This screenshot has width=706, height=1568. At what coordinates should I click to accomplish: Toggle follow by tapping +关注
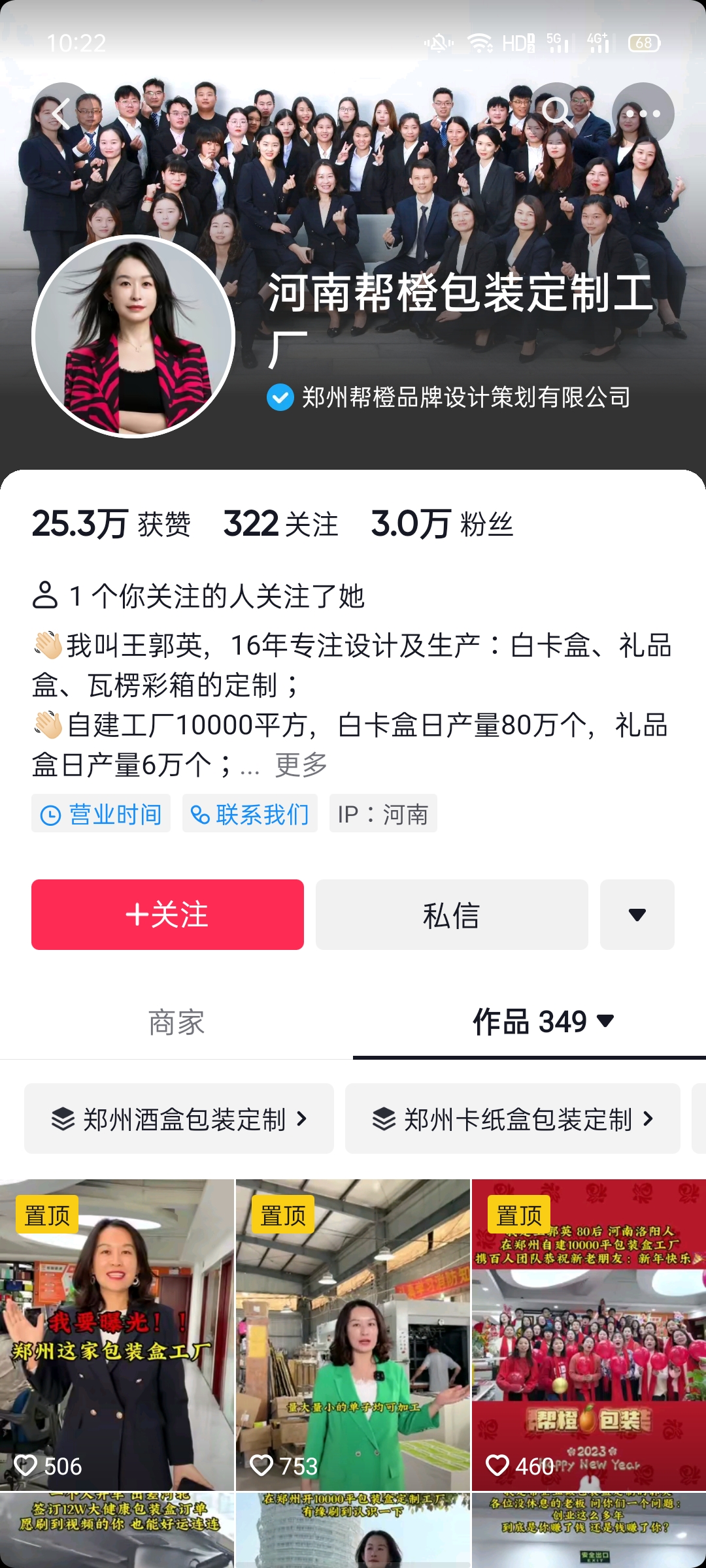point(167,915)
